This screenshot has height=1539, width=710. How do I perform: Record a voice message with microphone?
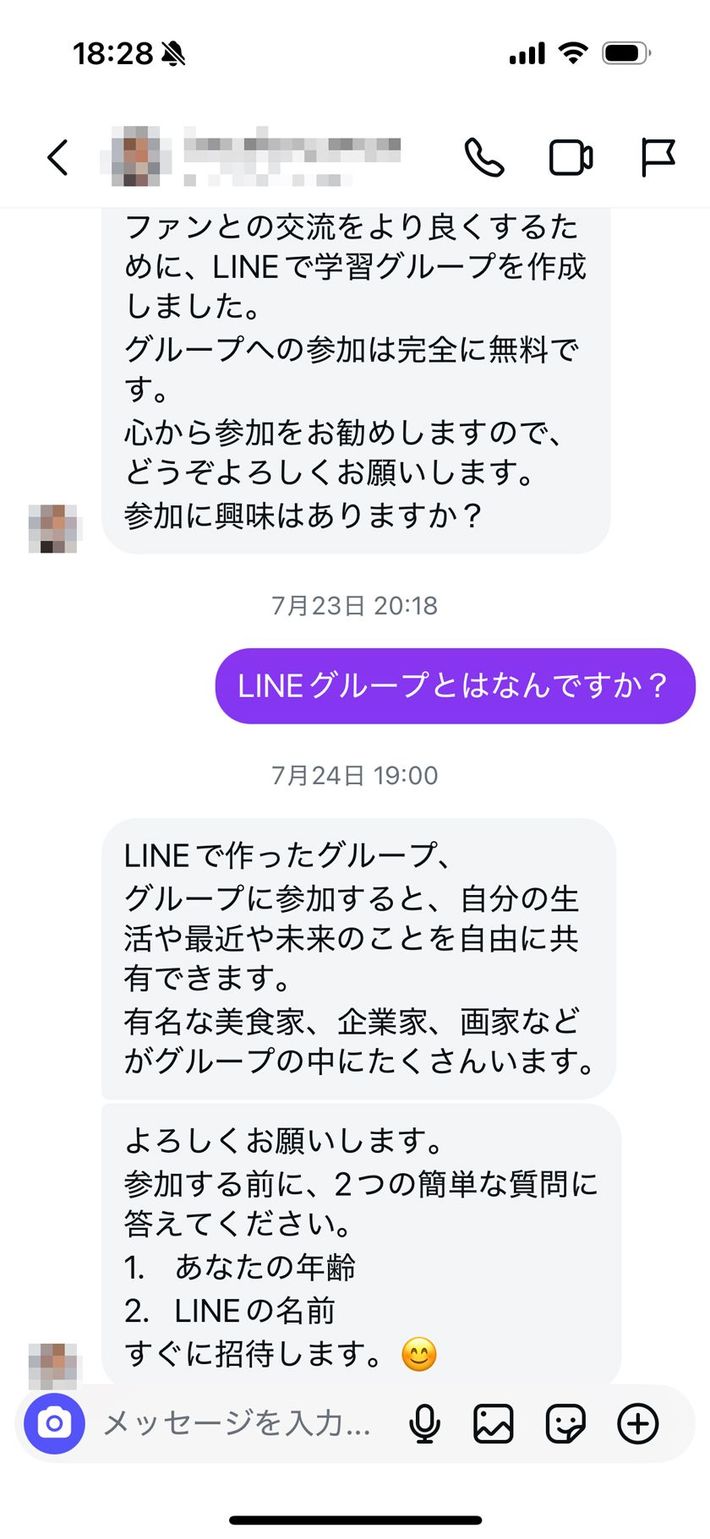425,1423
